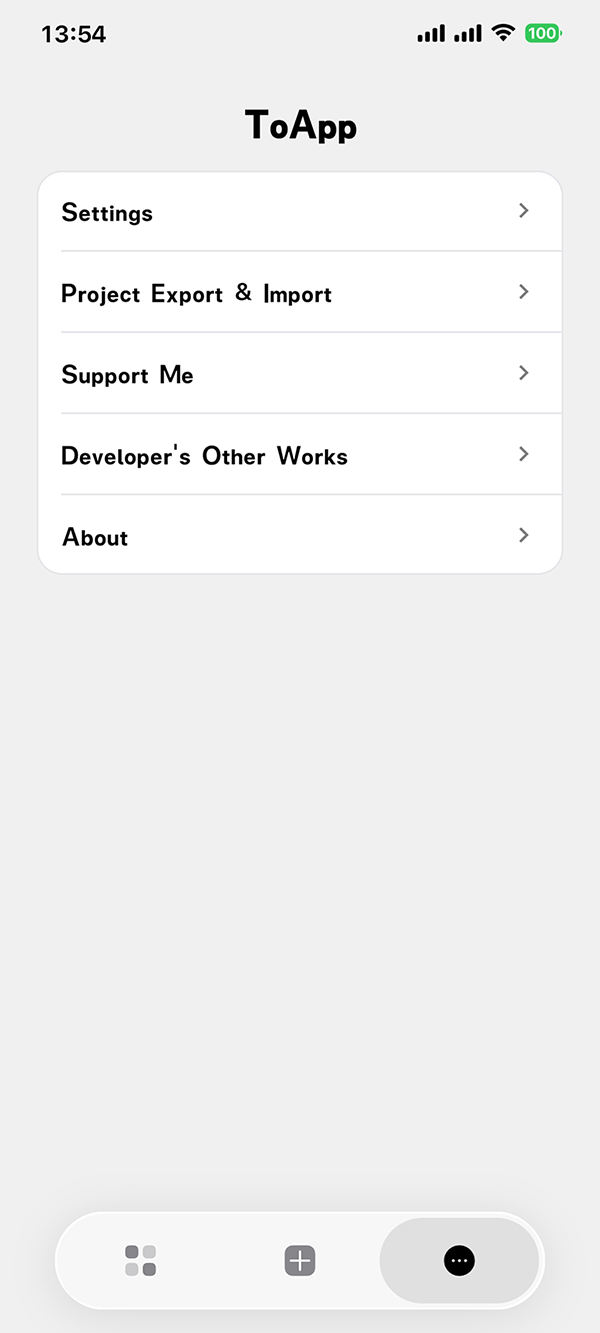600x1333 pixels.
Task: Tap the plus add tab
Action: click(300, 1260)
